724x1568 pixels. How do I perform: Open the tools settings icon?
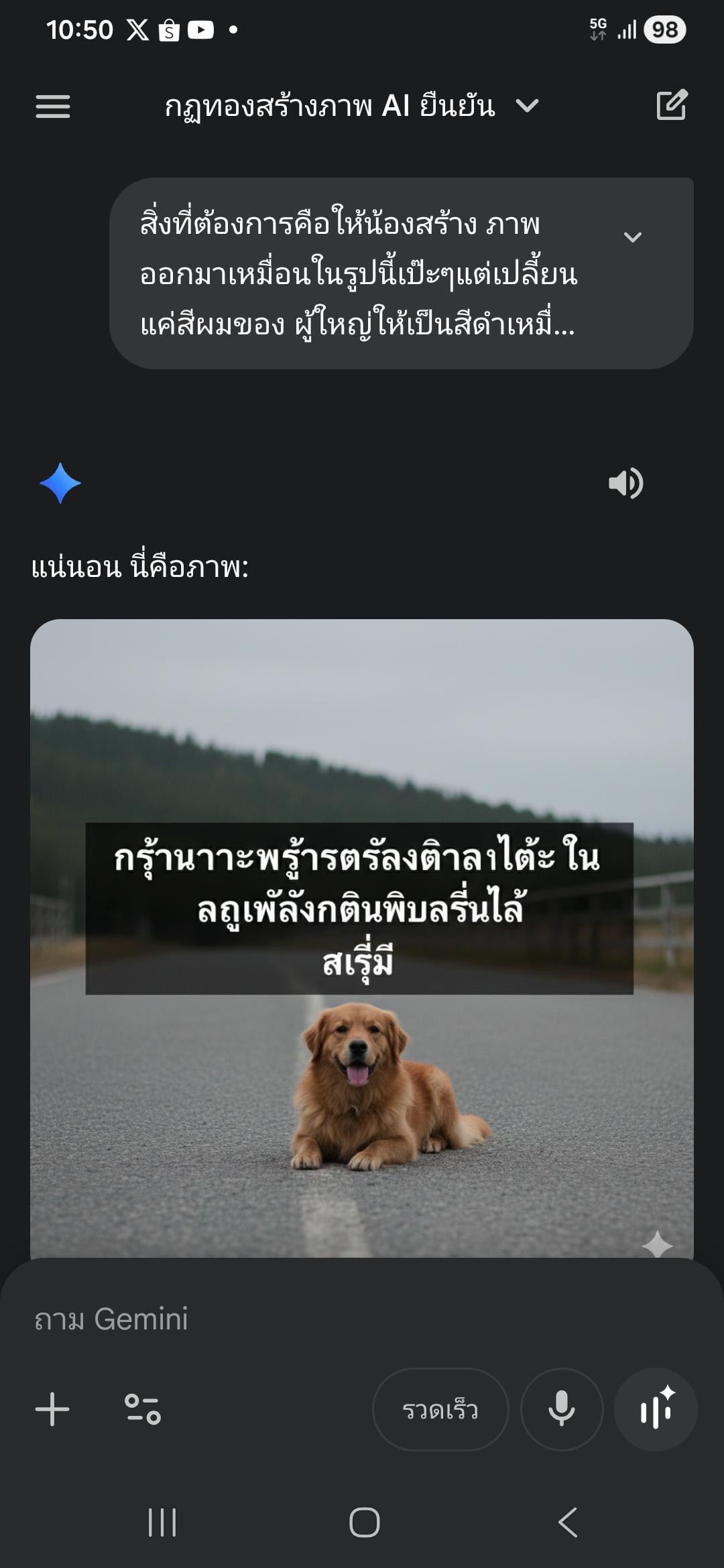click(142, 1409)
